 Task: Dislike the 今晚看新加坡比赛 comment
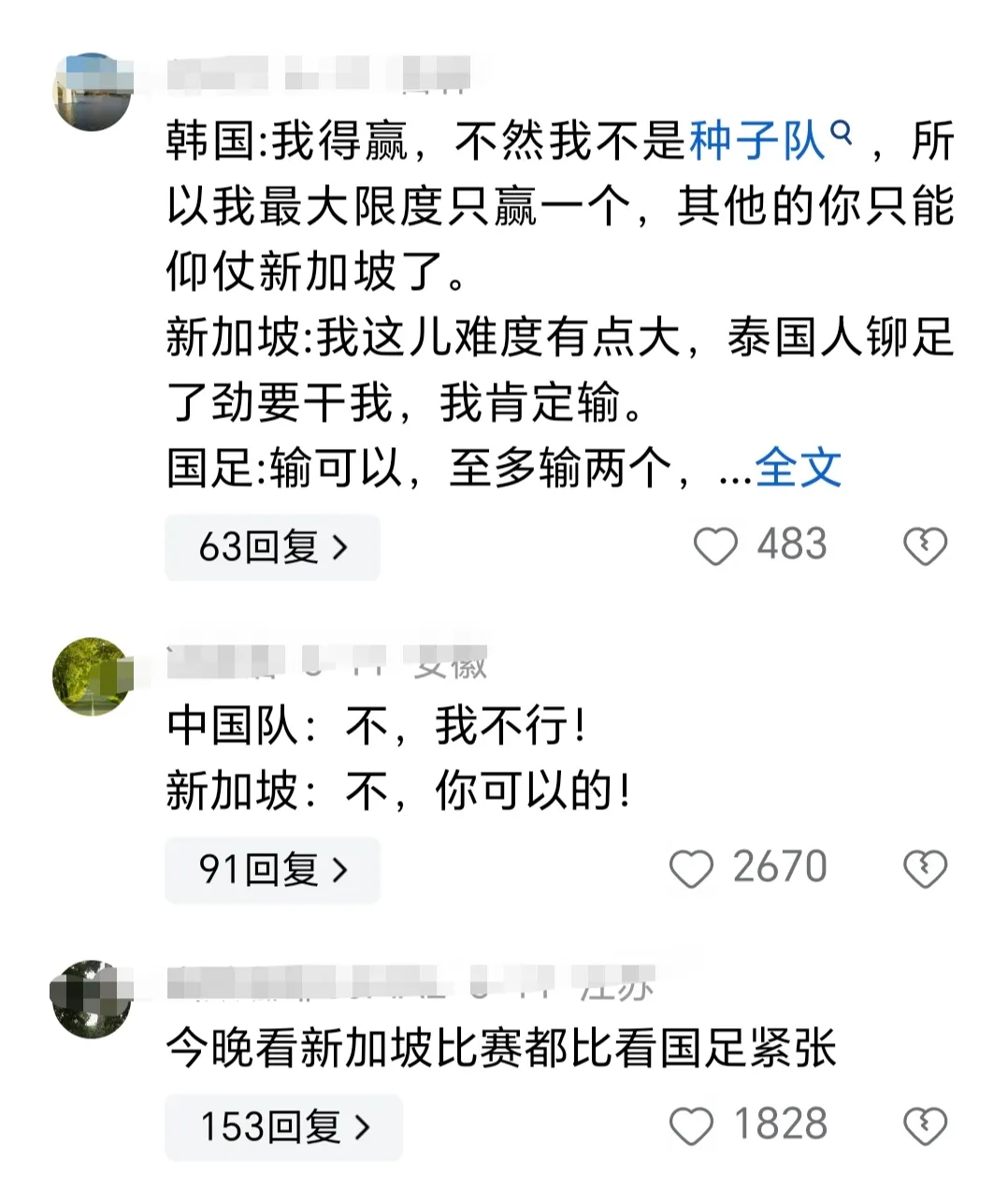(925, 1126)
